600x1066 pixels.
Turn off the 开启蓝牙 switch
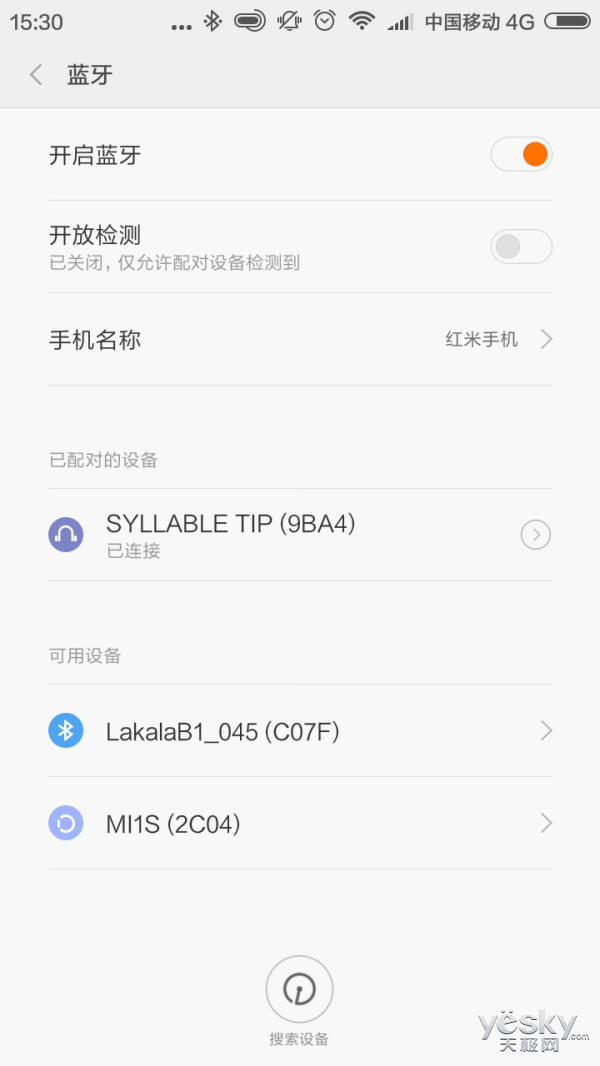click(x=521, y=155)
